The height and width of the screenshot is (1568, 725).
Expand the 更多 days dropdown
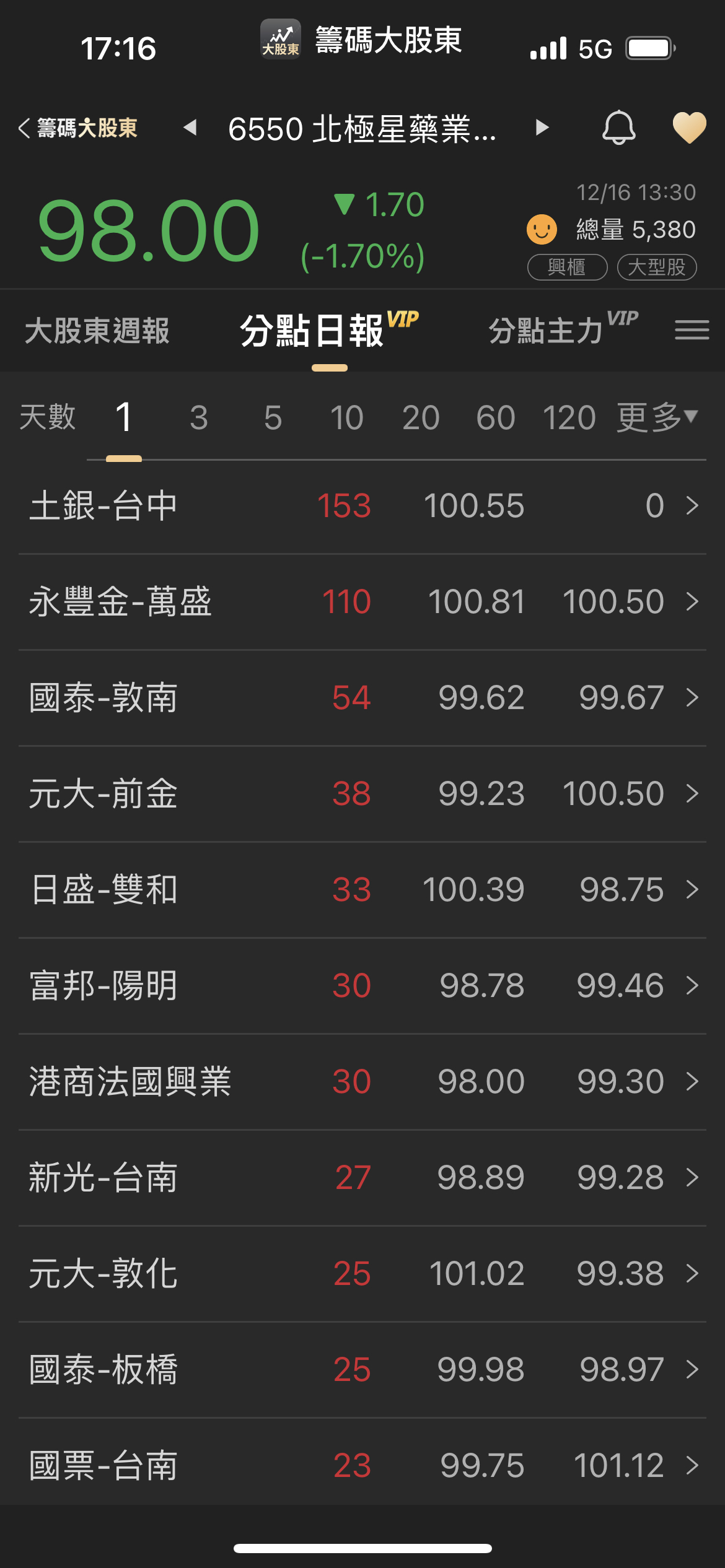[657, 417]
